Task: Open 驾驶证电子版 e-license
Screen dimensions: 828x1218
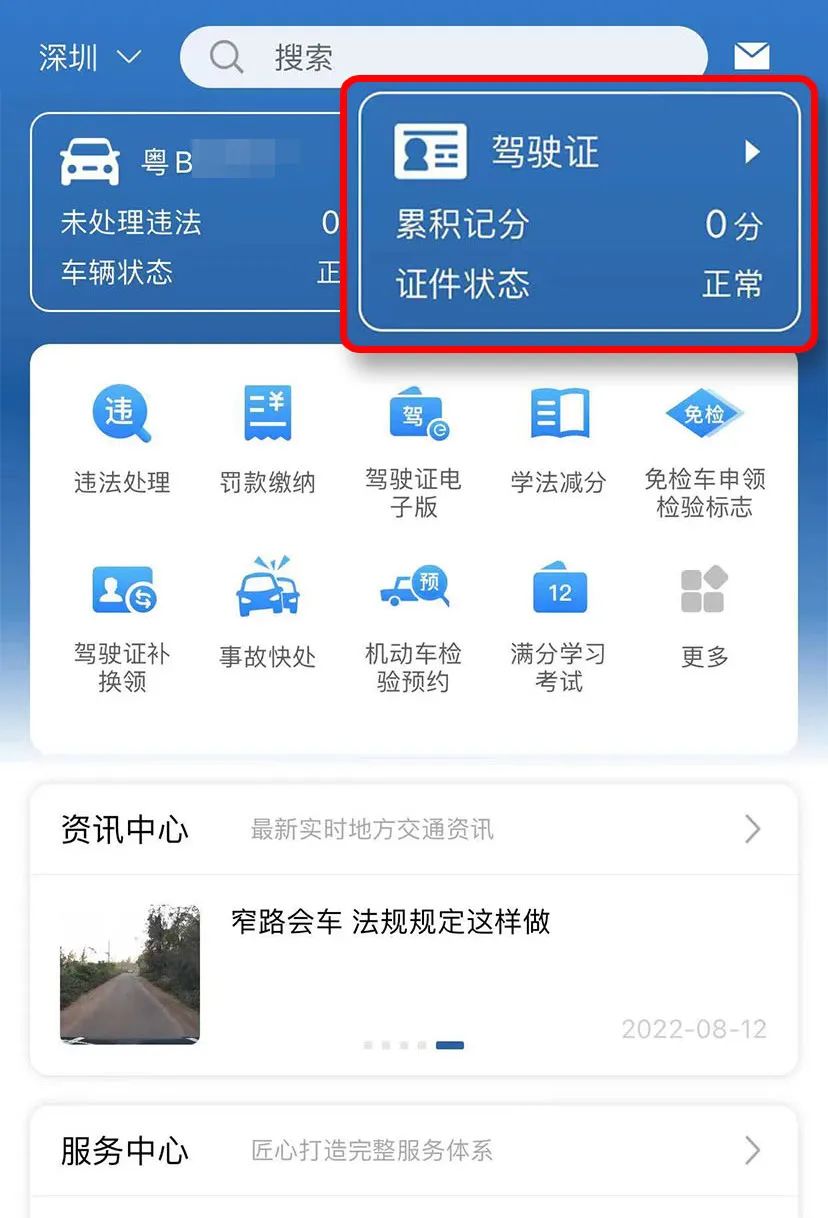Action: 413,450
